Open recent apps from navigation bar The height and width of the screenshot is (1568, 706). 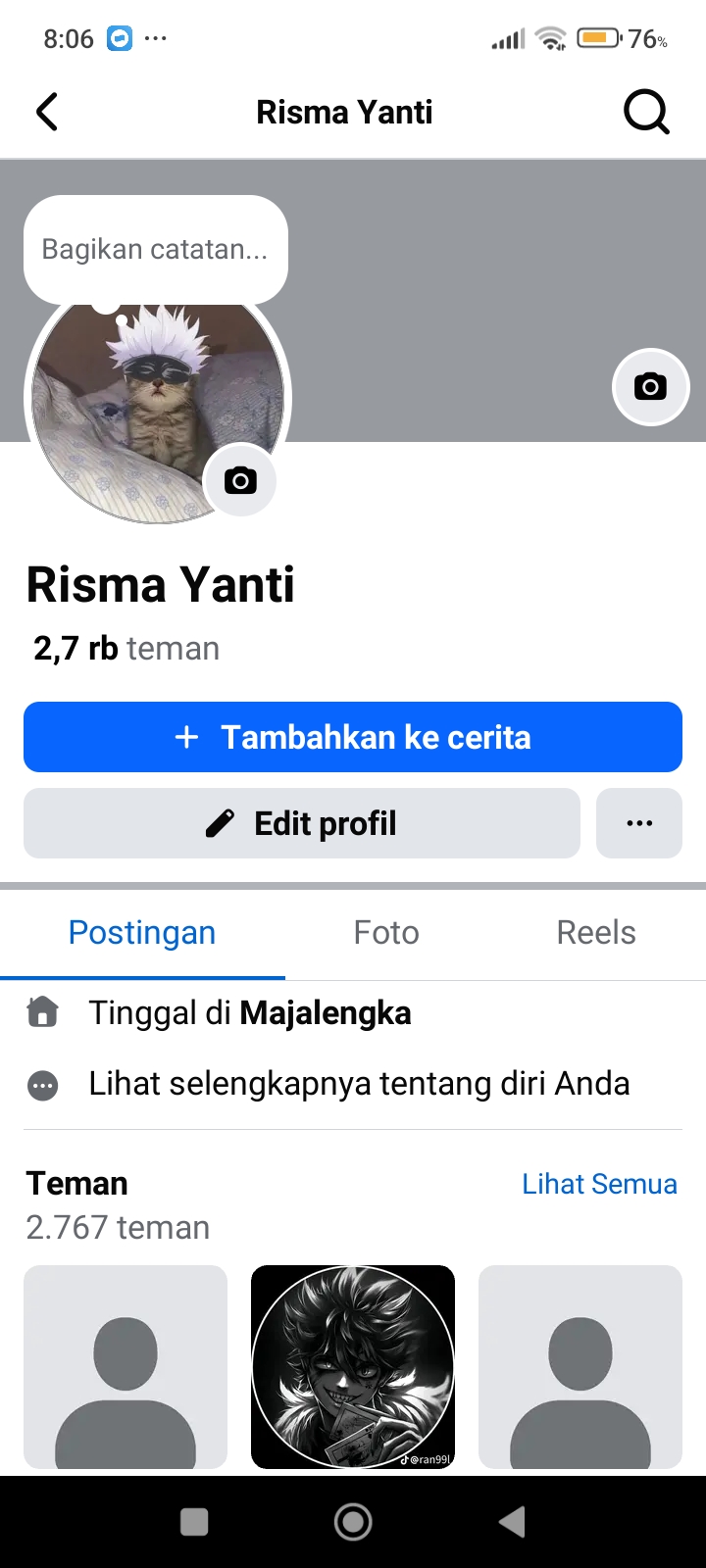pos(194,1522)
